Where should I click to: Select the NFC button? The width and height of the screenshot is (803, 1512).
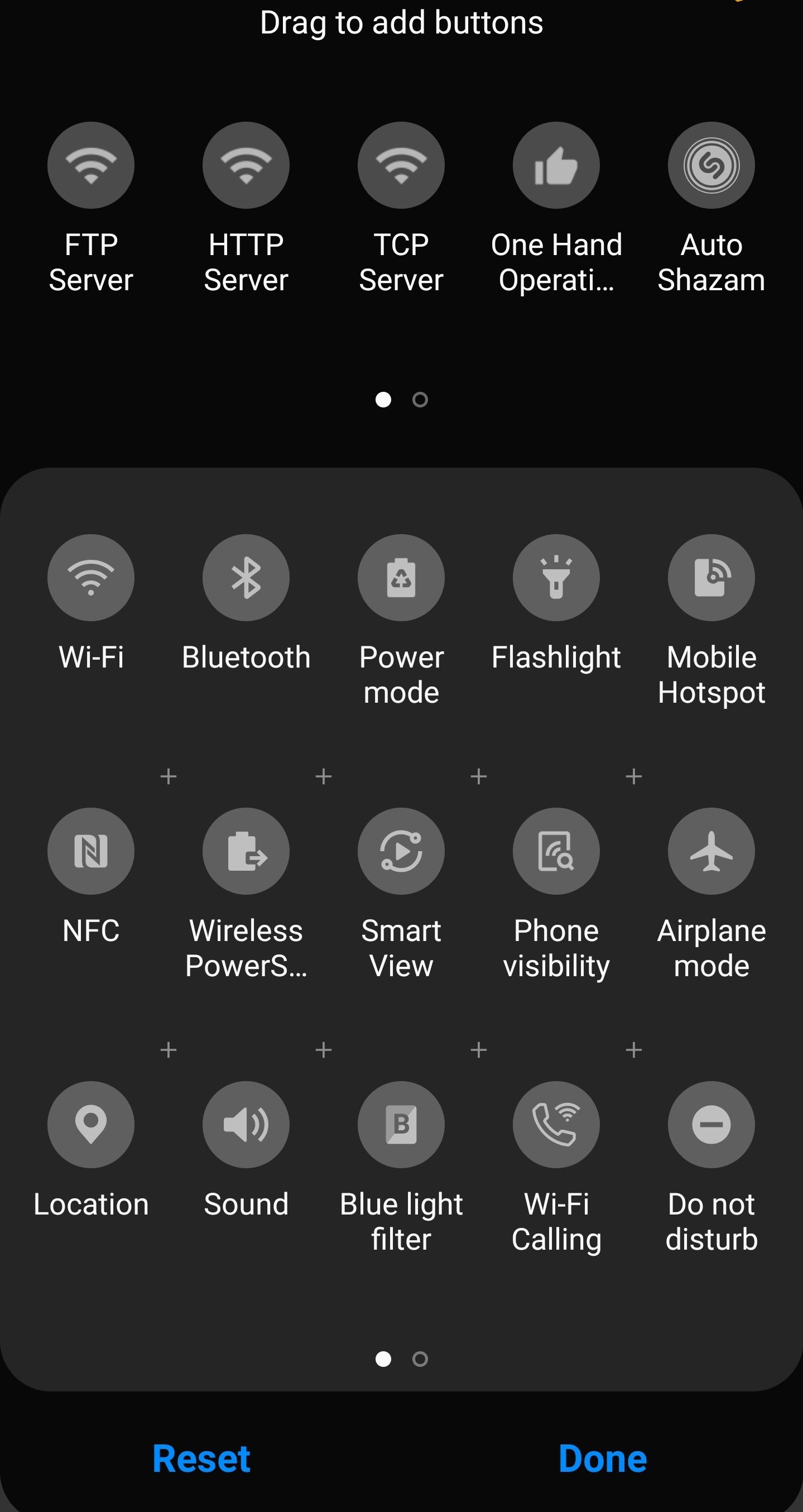tap(91, 851)
